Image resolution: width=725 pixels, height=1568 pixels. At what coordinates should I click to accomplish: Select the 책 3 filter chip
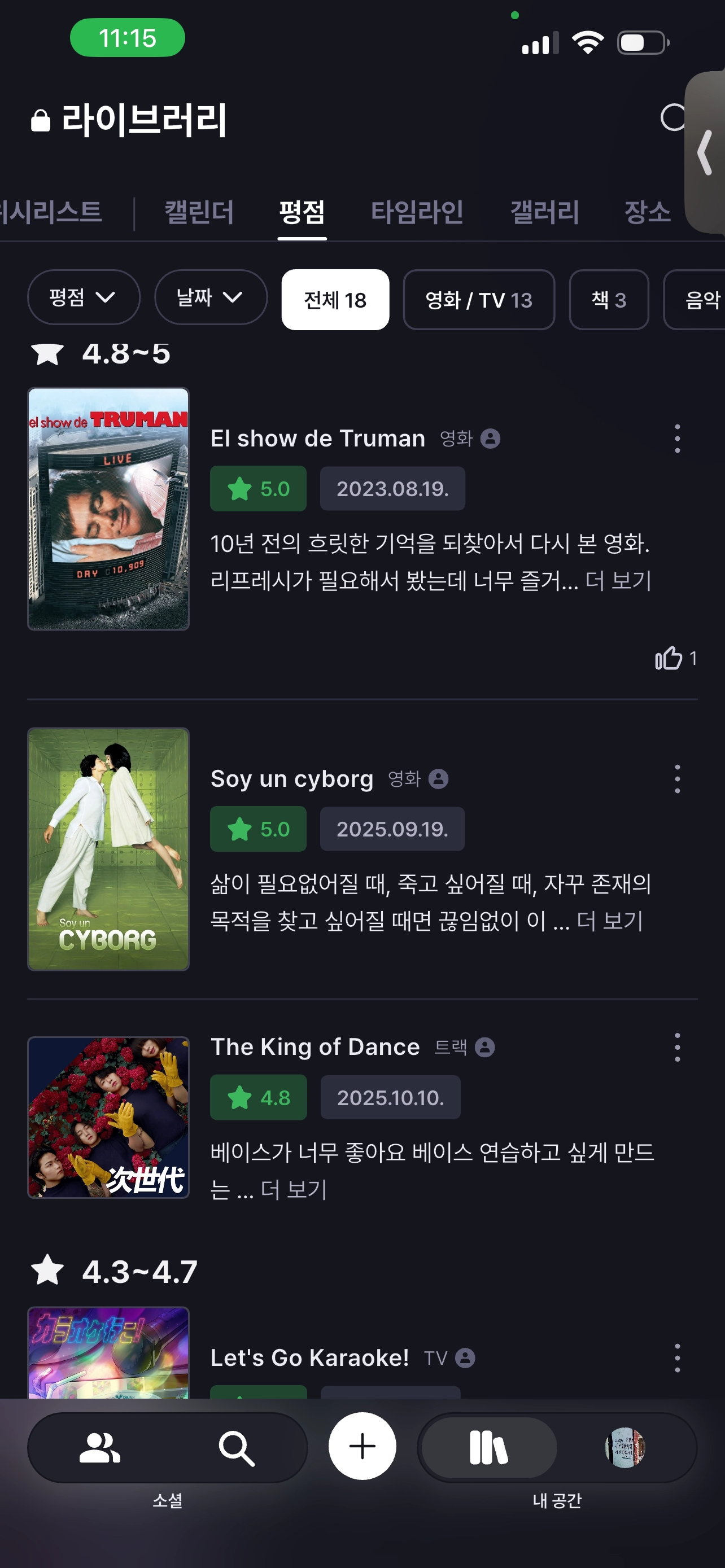coord(608,300)
